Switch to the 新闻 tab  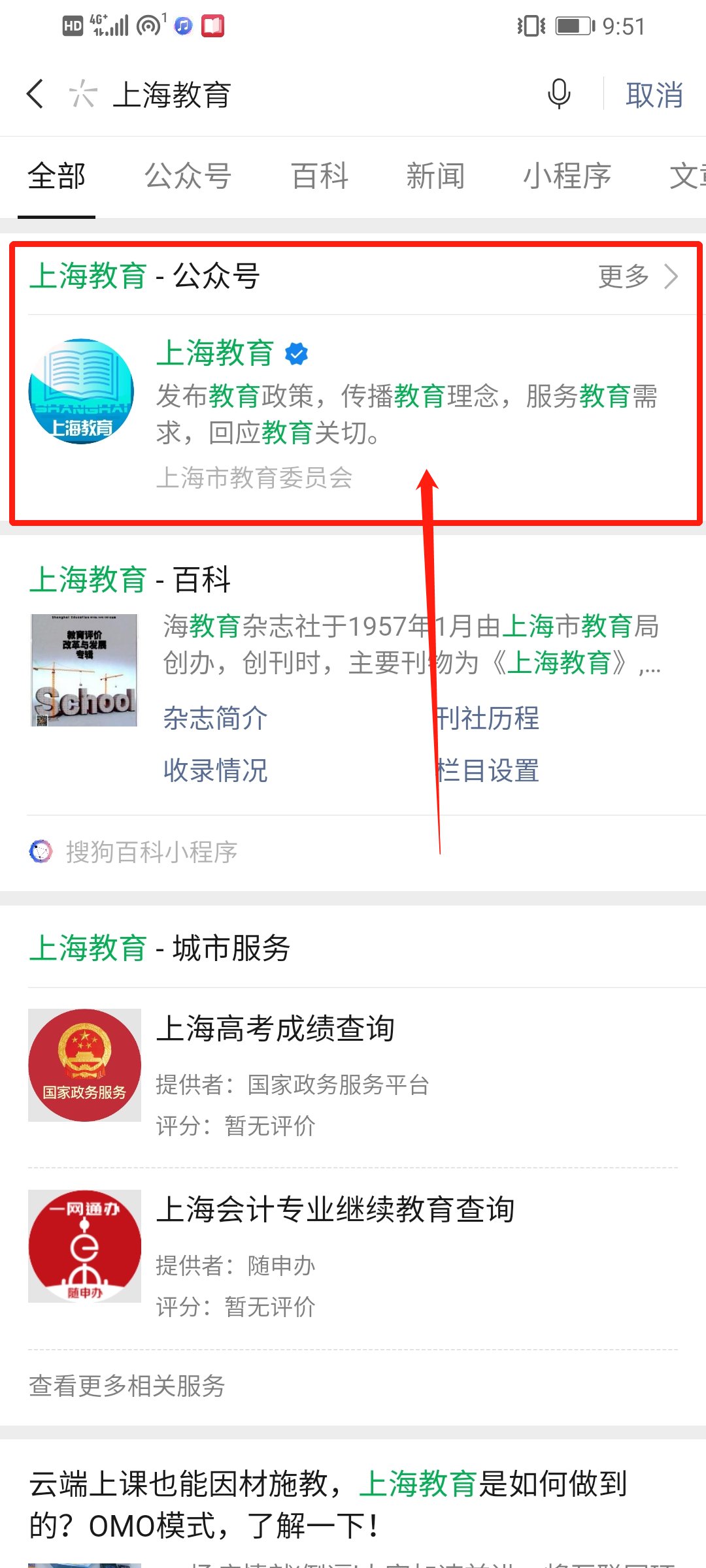435,176
